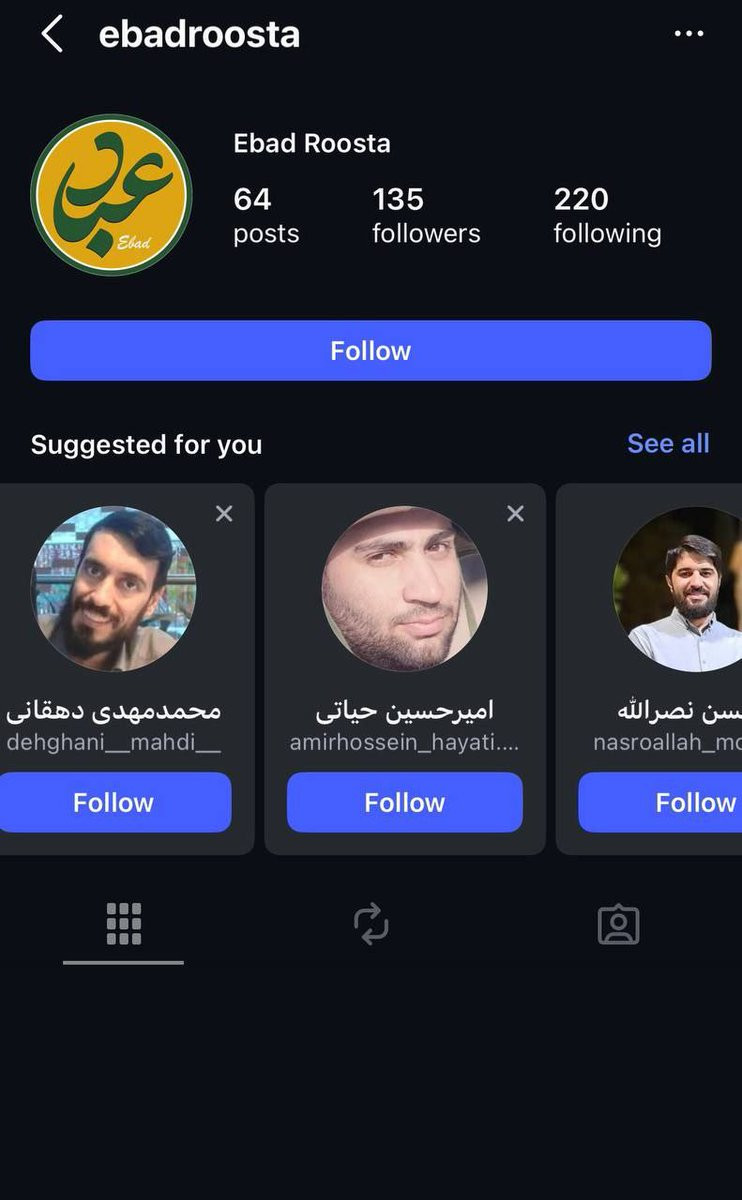Follow the Ebad Roosta profile
This screenshot has height=1200, width=742.
tap(370, 351)
